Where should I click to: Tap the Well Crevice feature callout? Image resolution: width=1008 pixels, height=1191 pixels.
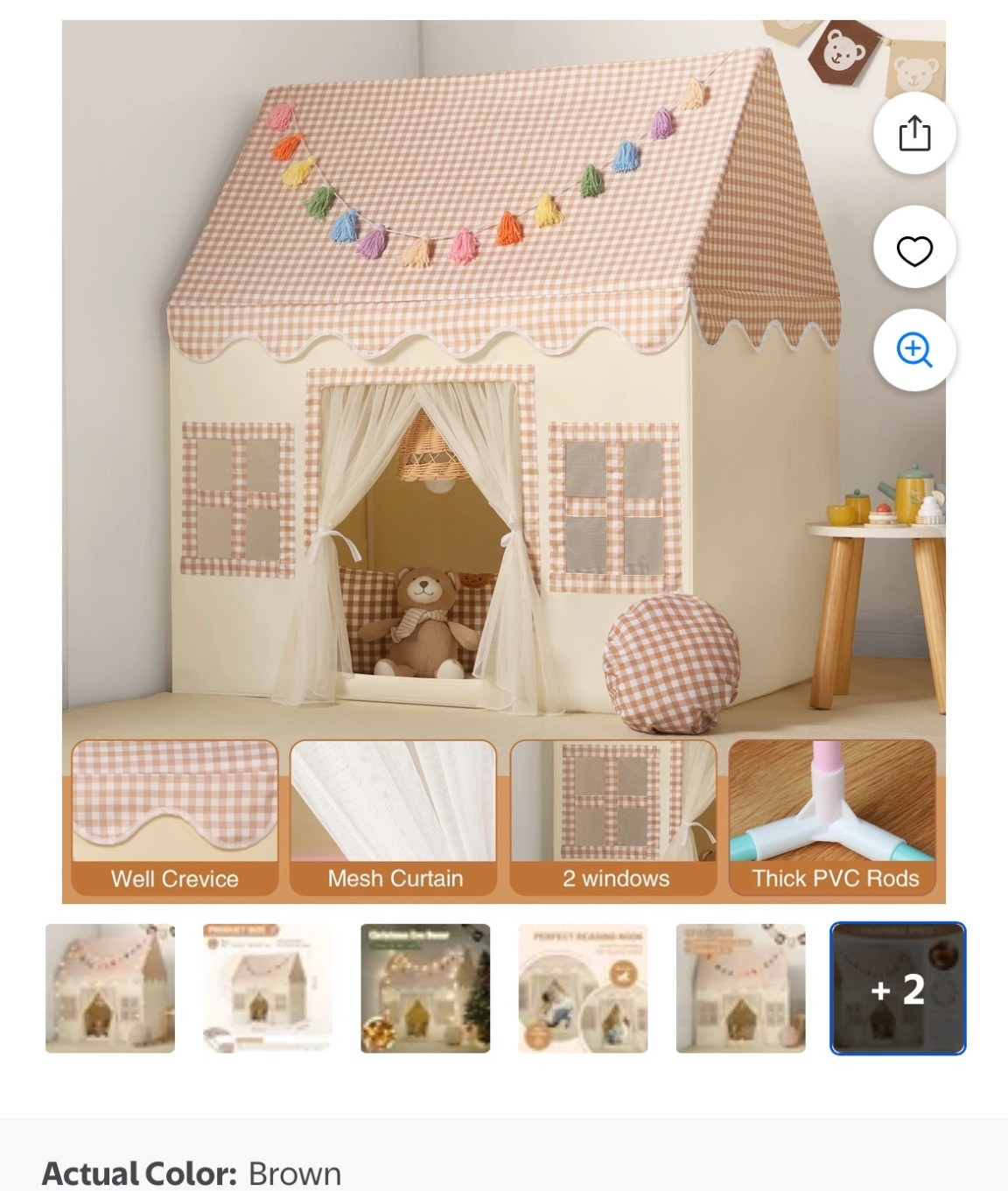click(x=172, y=879)
